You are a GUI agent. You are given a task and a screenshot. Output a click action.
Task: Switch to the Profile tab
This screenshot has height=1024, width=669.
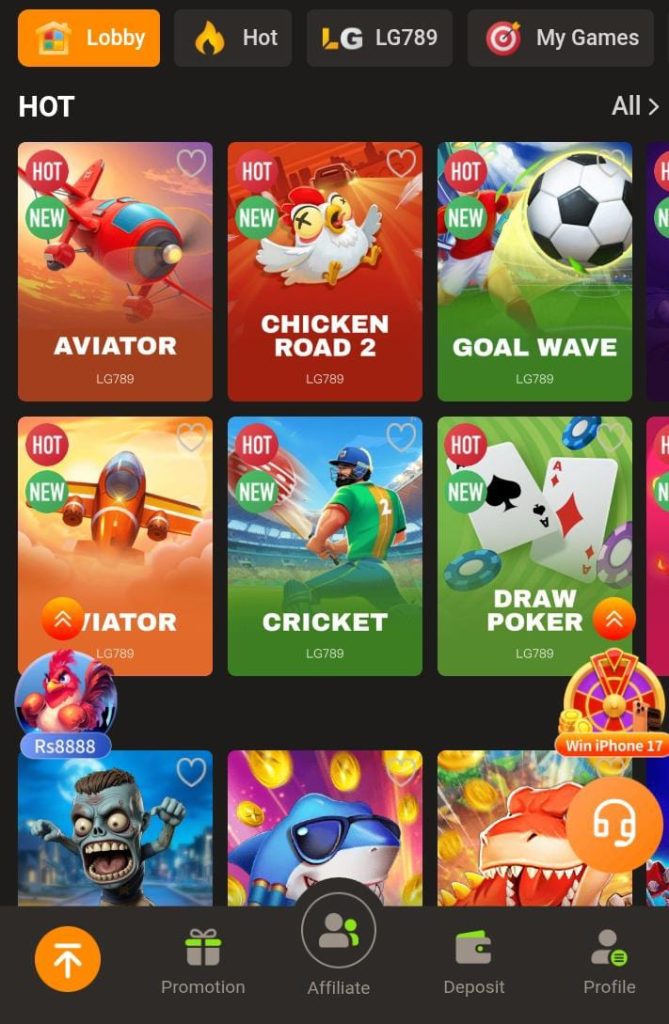click(x=609, y=961)
